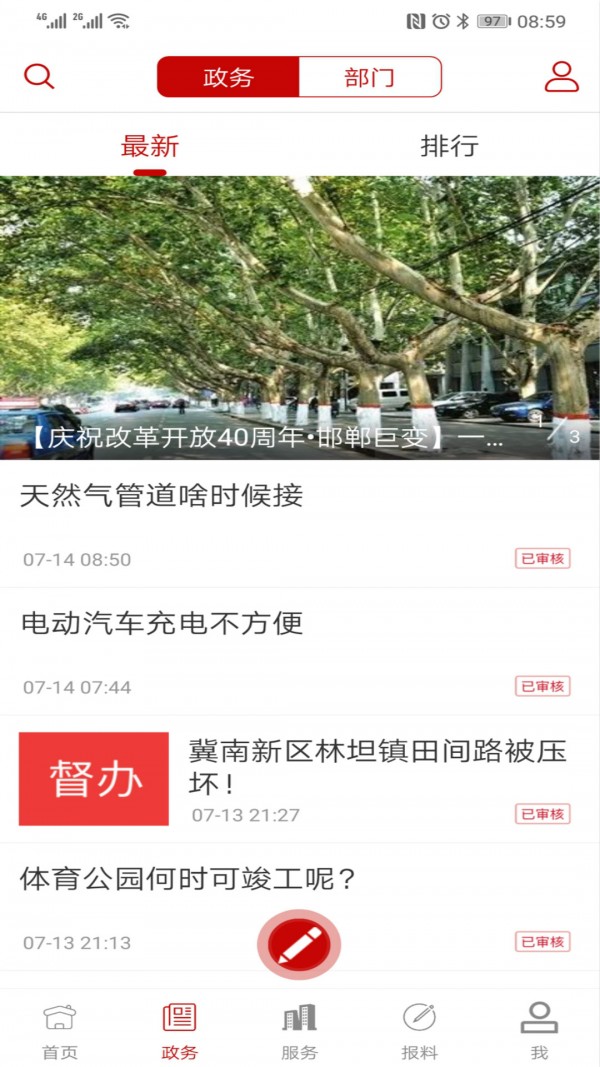Open the 庆祝改革开放40周年 banner
Screen dimensions: 600x1067
click(x=299, y=318)
